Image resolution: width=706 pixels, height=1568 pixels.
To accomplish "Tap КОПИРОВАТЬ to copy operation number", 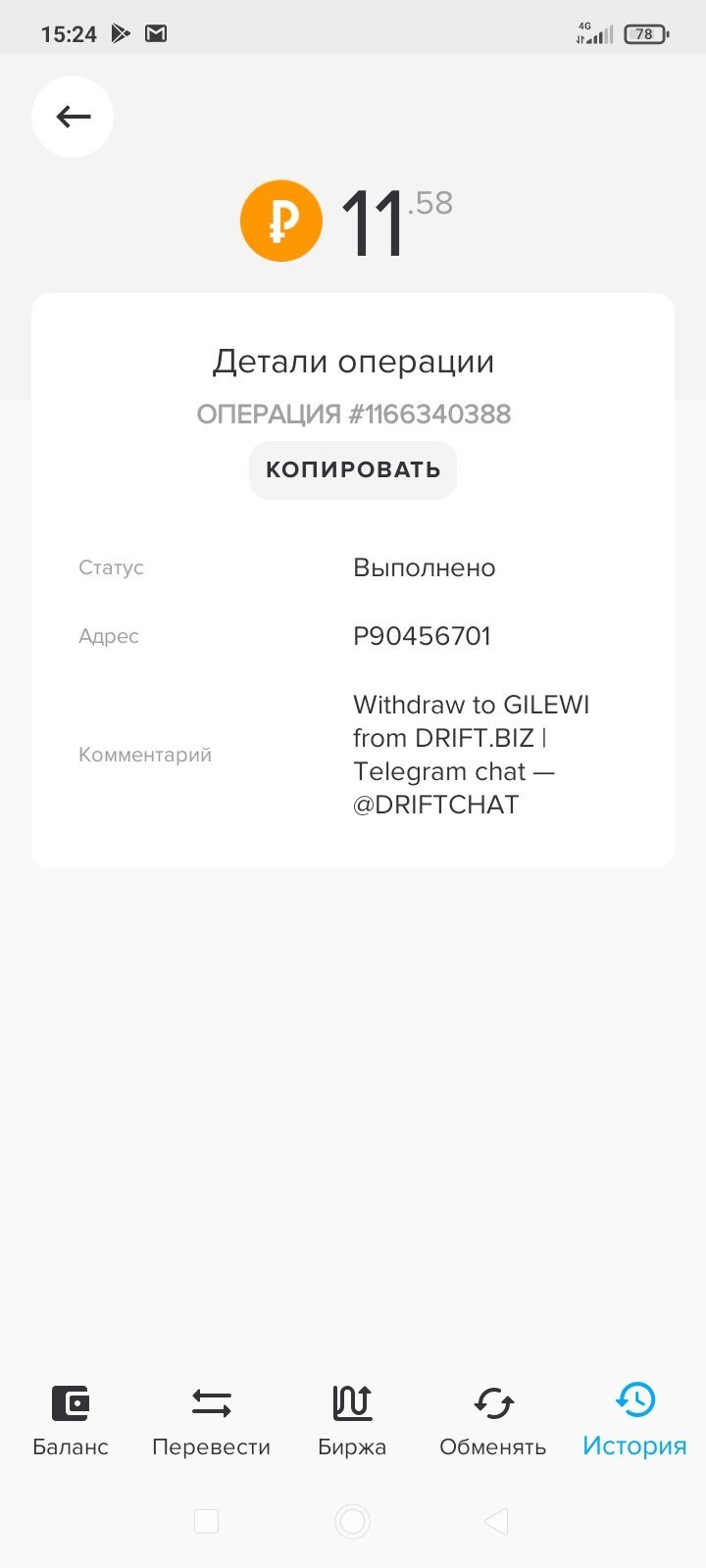I will [x=353, y=470].
